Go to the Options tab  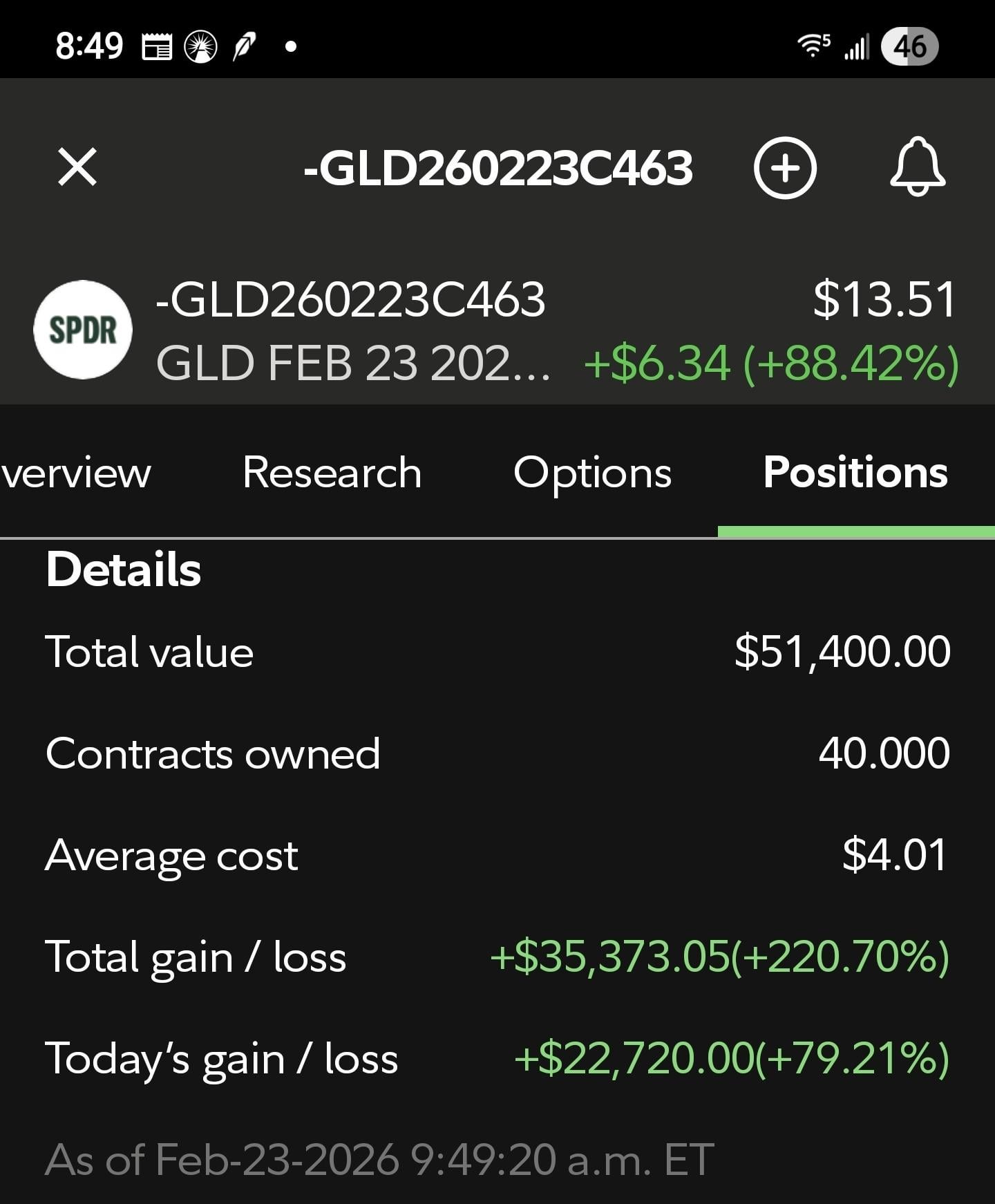(x=592, y=473)
